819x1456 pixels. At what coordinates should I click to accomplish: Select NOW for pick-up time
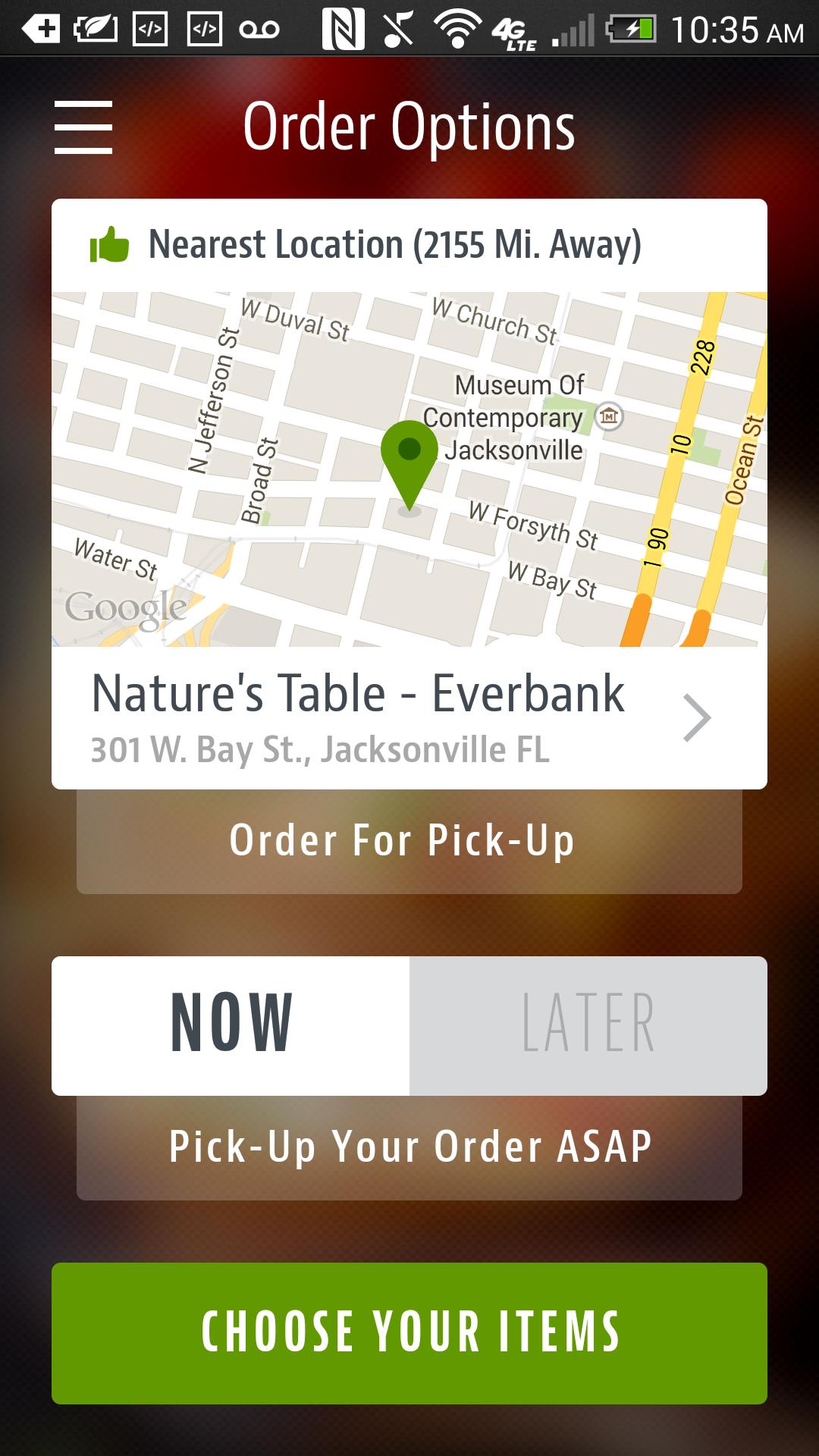click(x=231, y=1025)
